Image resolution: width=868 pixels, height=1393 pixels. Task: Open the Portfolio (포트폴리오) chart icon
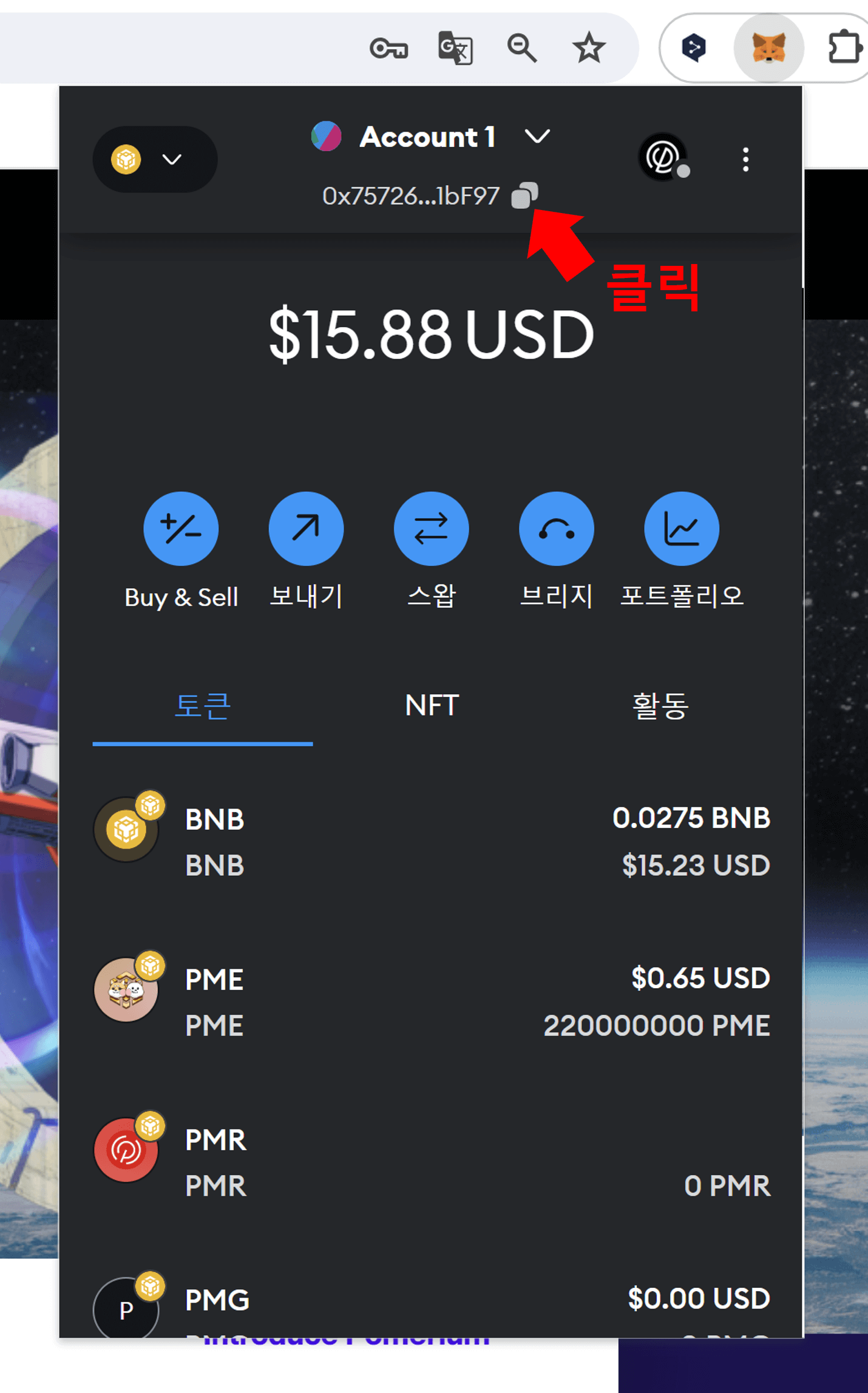682,528
